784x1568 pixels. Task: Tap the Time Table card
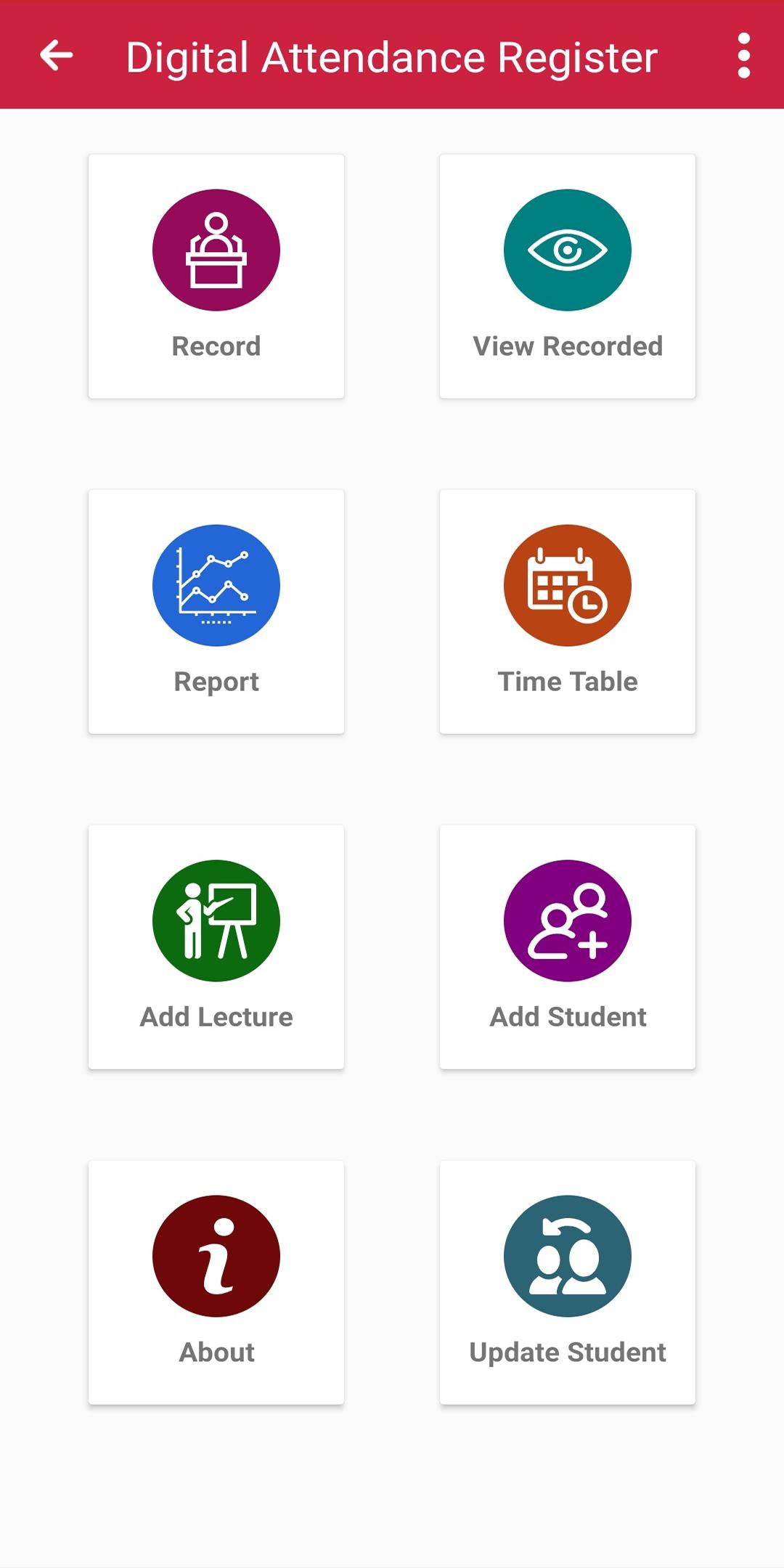(x=568, y=612)
